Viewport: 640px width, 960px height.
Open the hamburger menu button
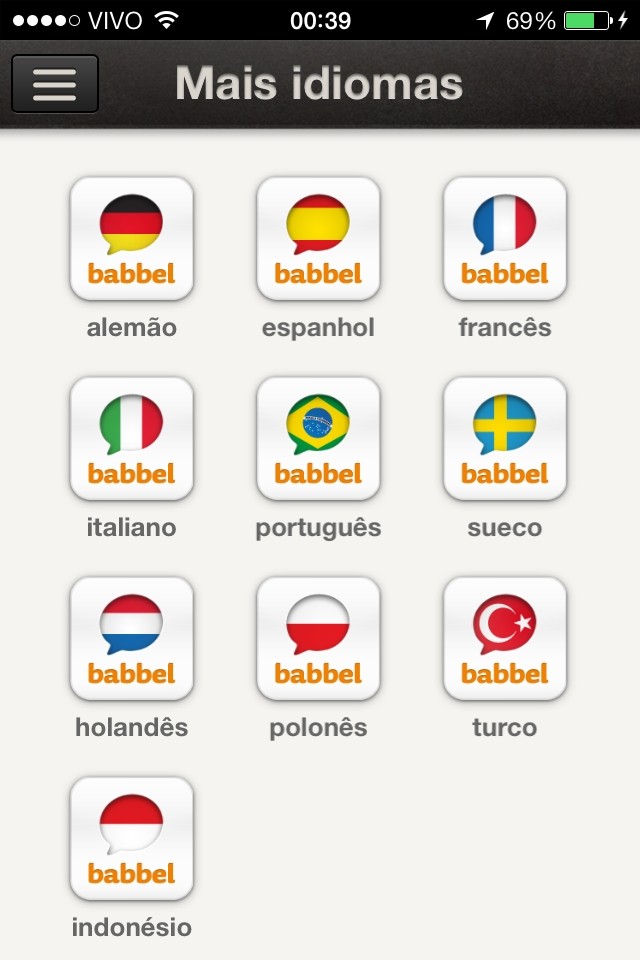(x=55, y=83)
